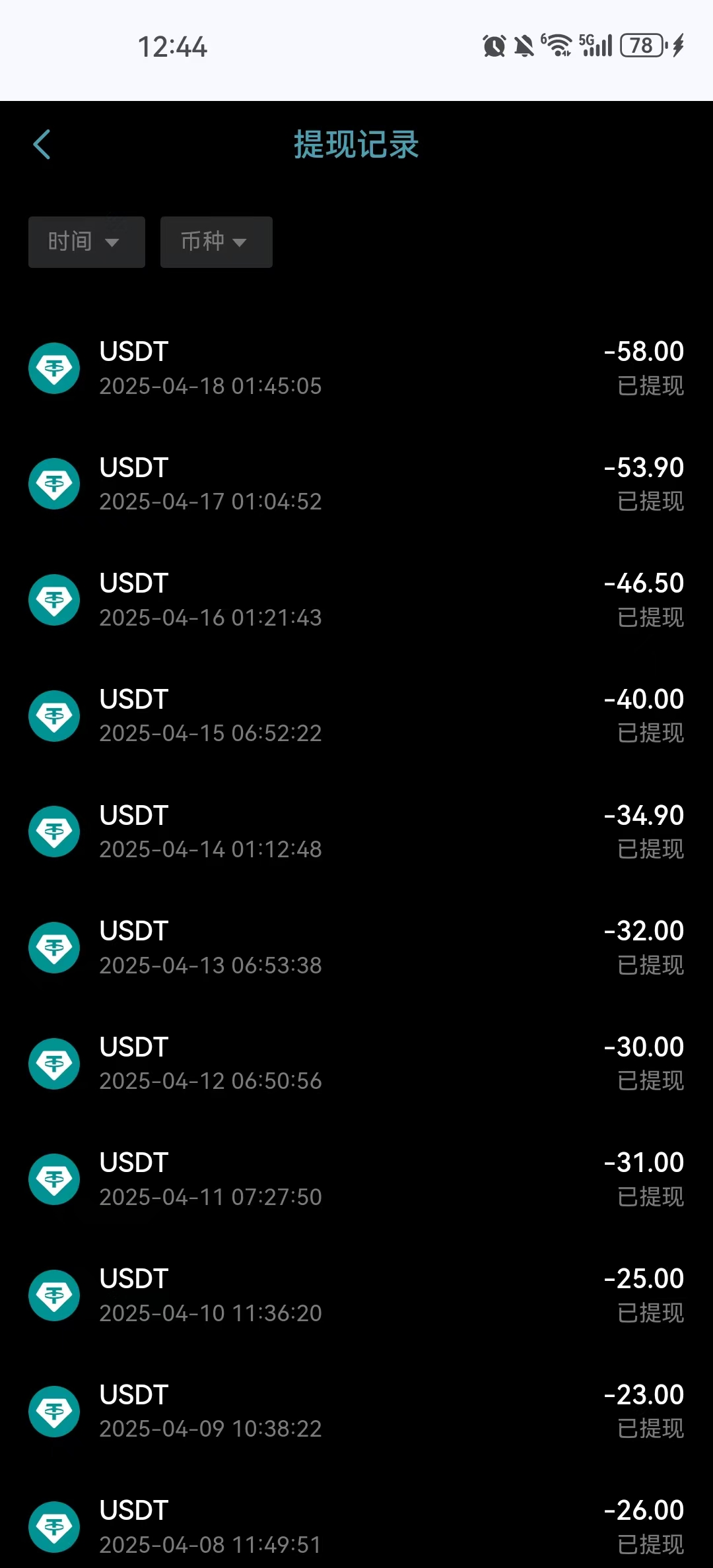View the -23.00 USDT record from 2025-04-09
Image resolution: width=713 pixels, height=1568 pixels.
[x=356, y=1411]
